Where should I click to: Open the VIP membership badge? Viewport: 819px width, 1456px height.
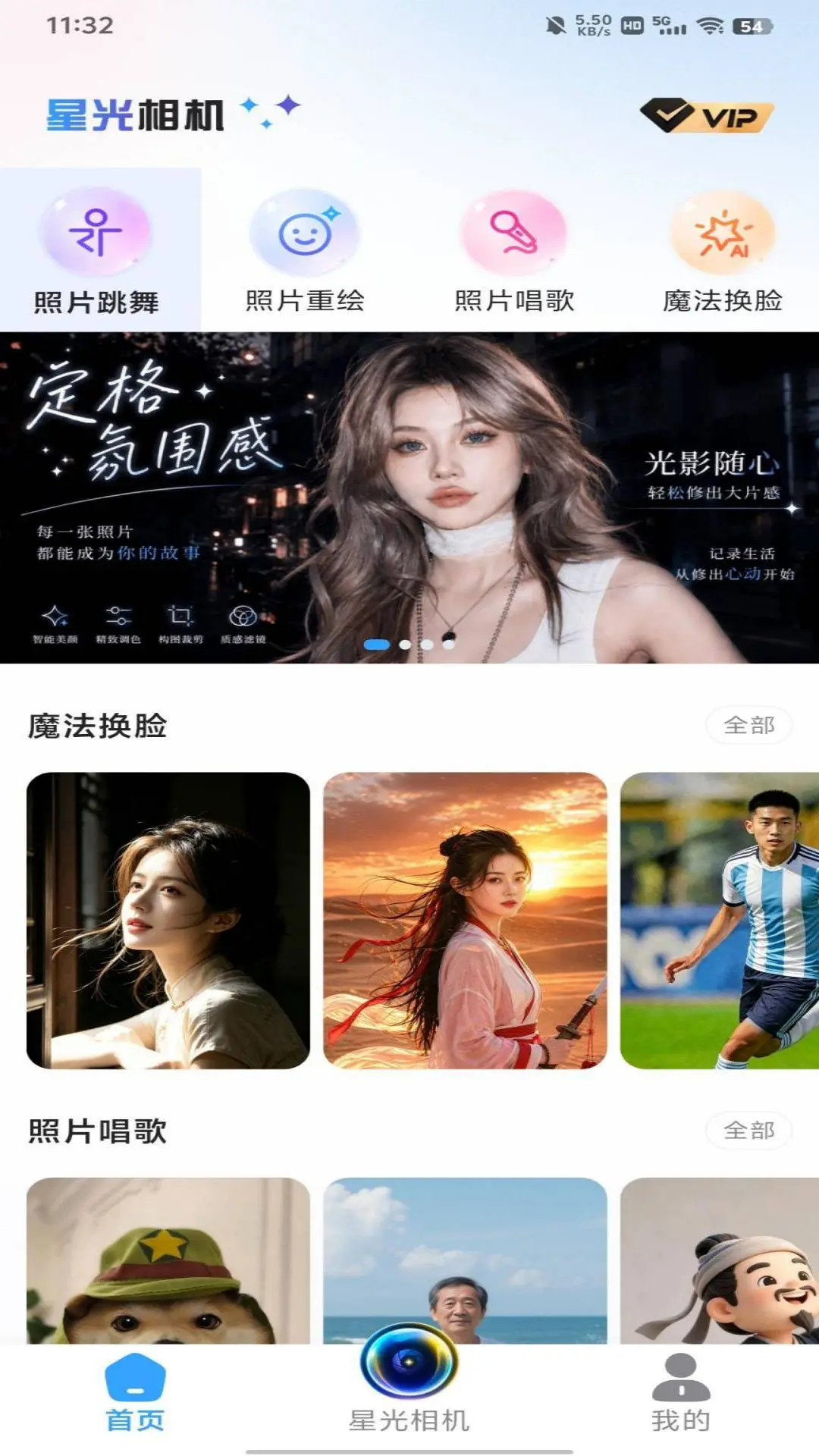tap(706, 116)
